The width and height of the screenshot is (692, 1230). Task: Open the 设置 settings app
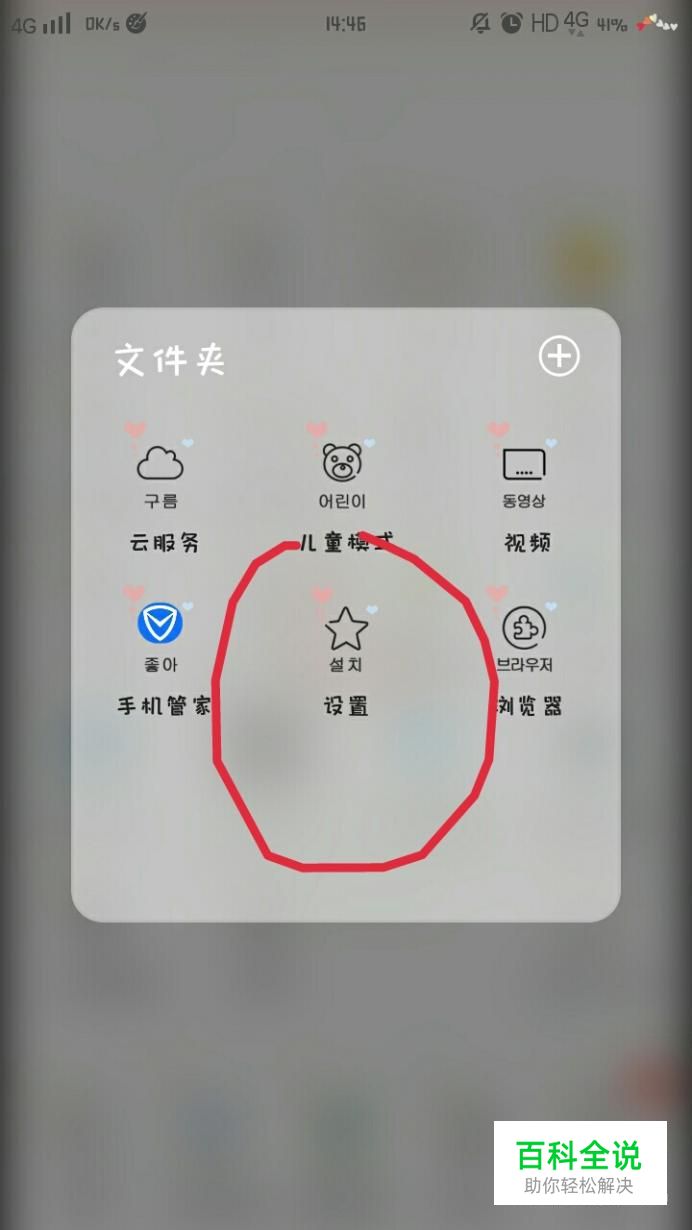coord(346,630)
